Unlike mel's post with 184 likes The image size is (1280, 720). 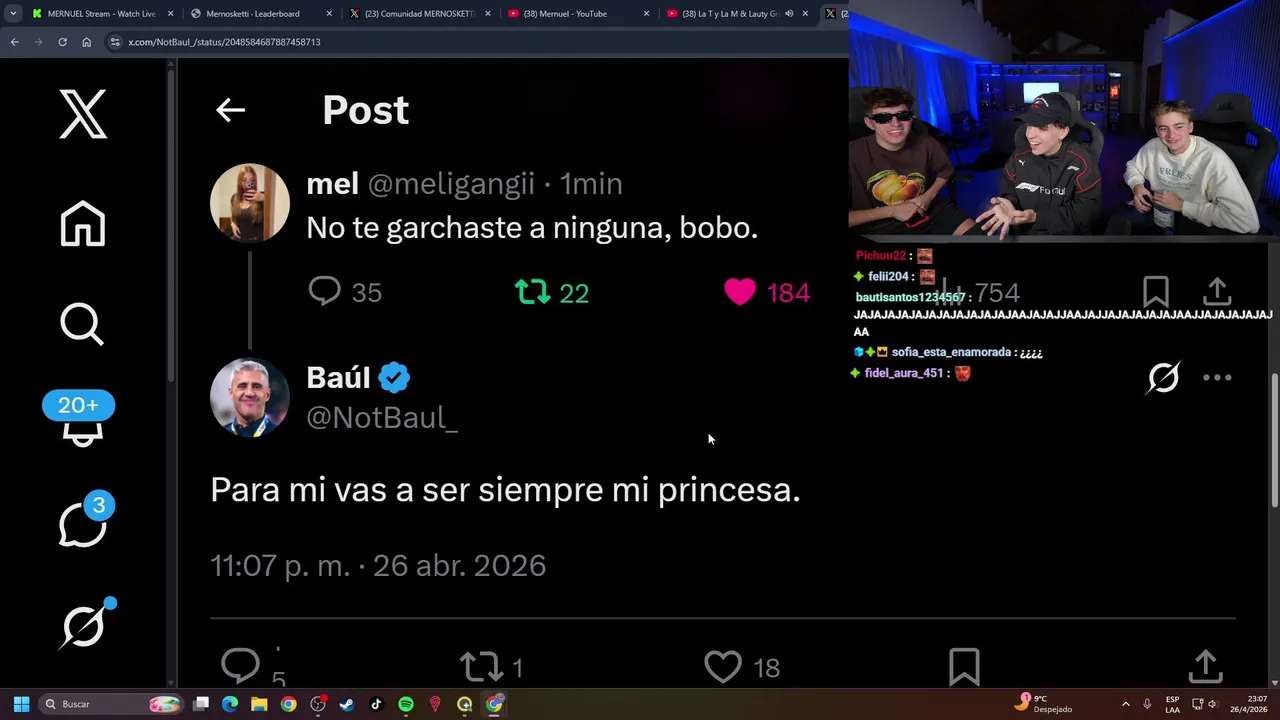click(x=740, y=292)
